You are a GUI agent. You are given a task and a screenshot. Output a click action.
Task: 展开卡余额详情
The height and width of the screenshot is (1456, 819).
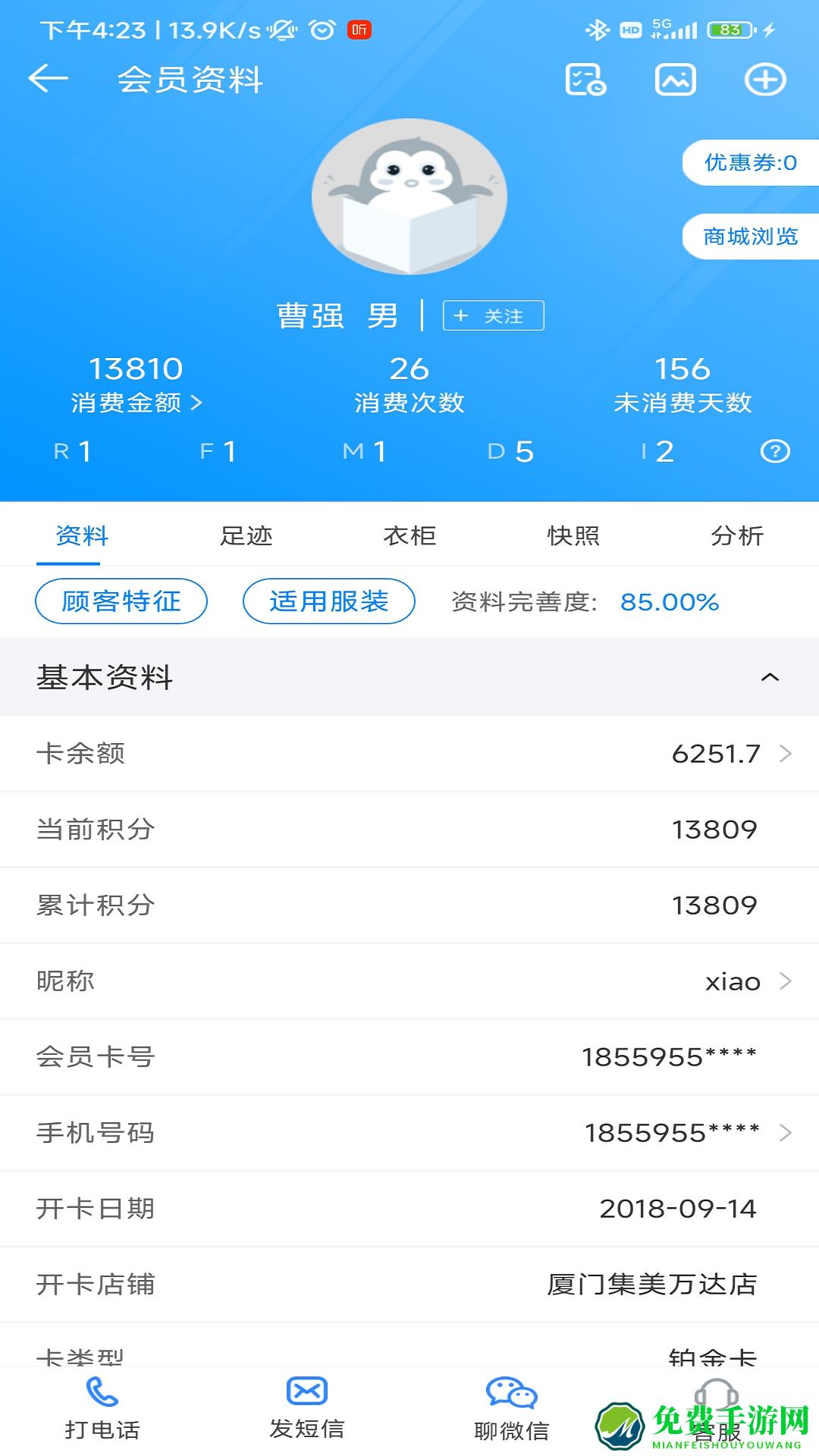point(785,754)
